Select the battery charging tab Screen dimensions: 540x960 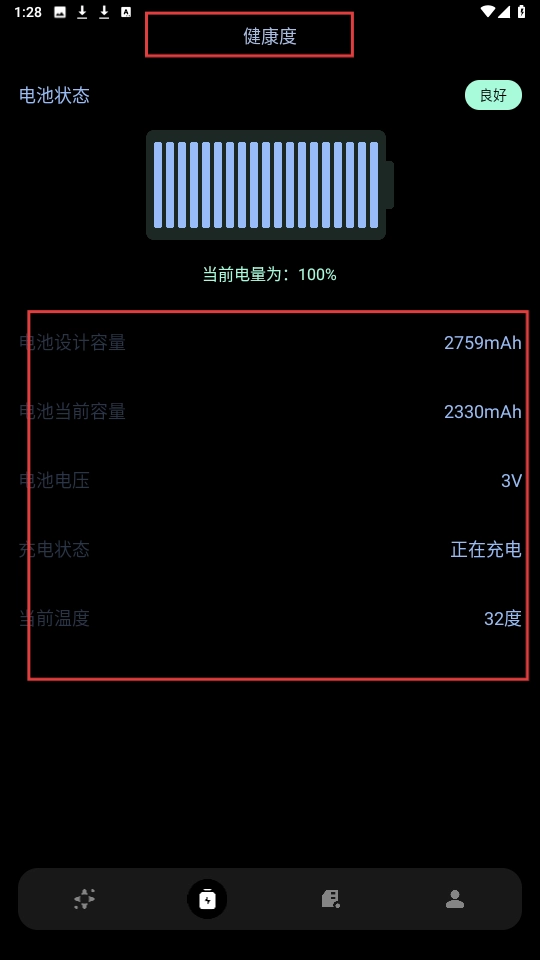tap(207, 899)
